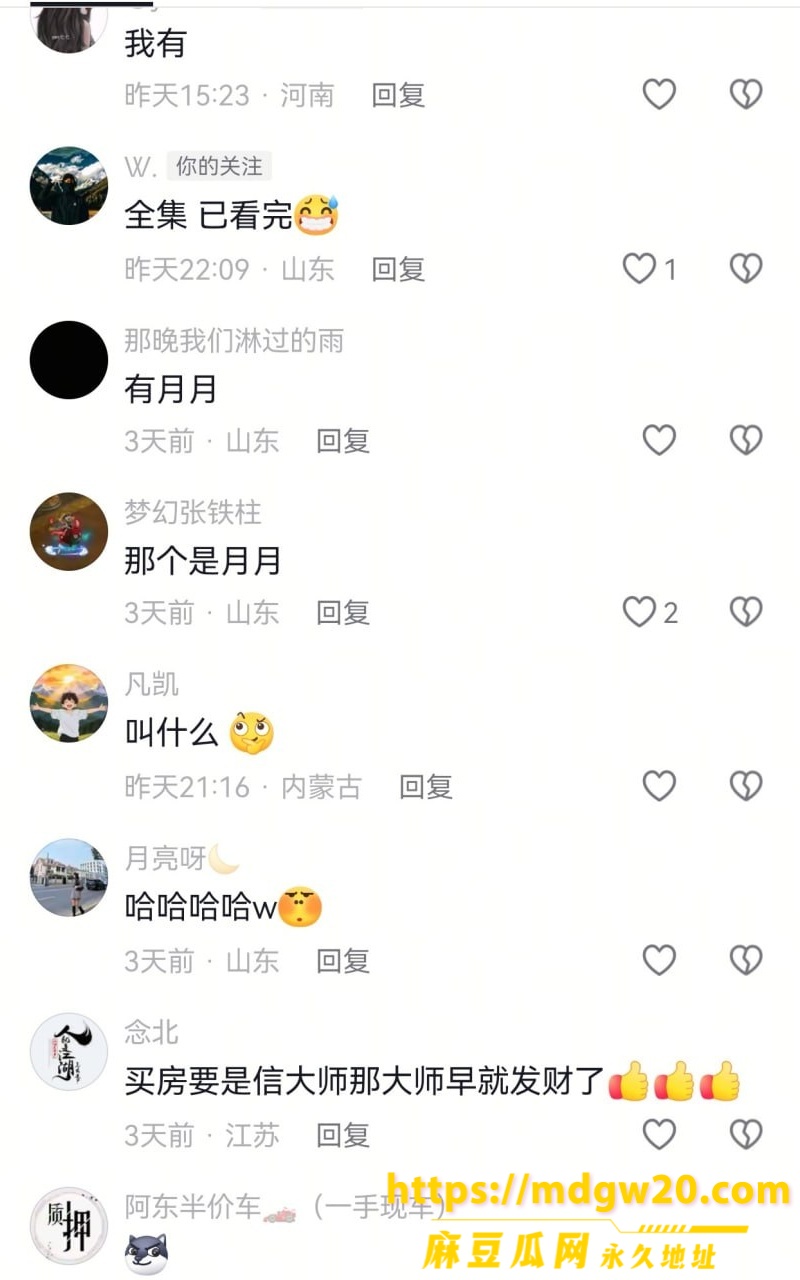Image resolution: width=800 pixels, height=1280 pixels.
Task: Like 念北's comment about 买房
Action: pyautogui.click(x=659, y=1134)
